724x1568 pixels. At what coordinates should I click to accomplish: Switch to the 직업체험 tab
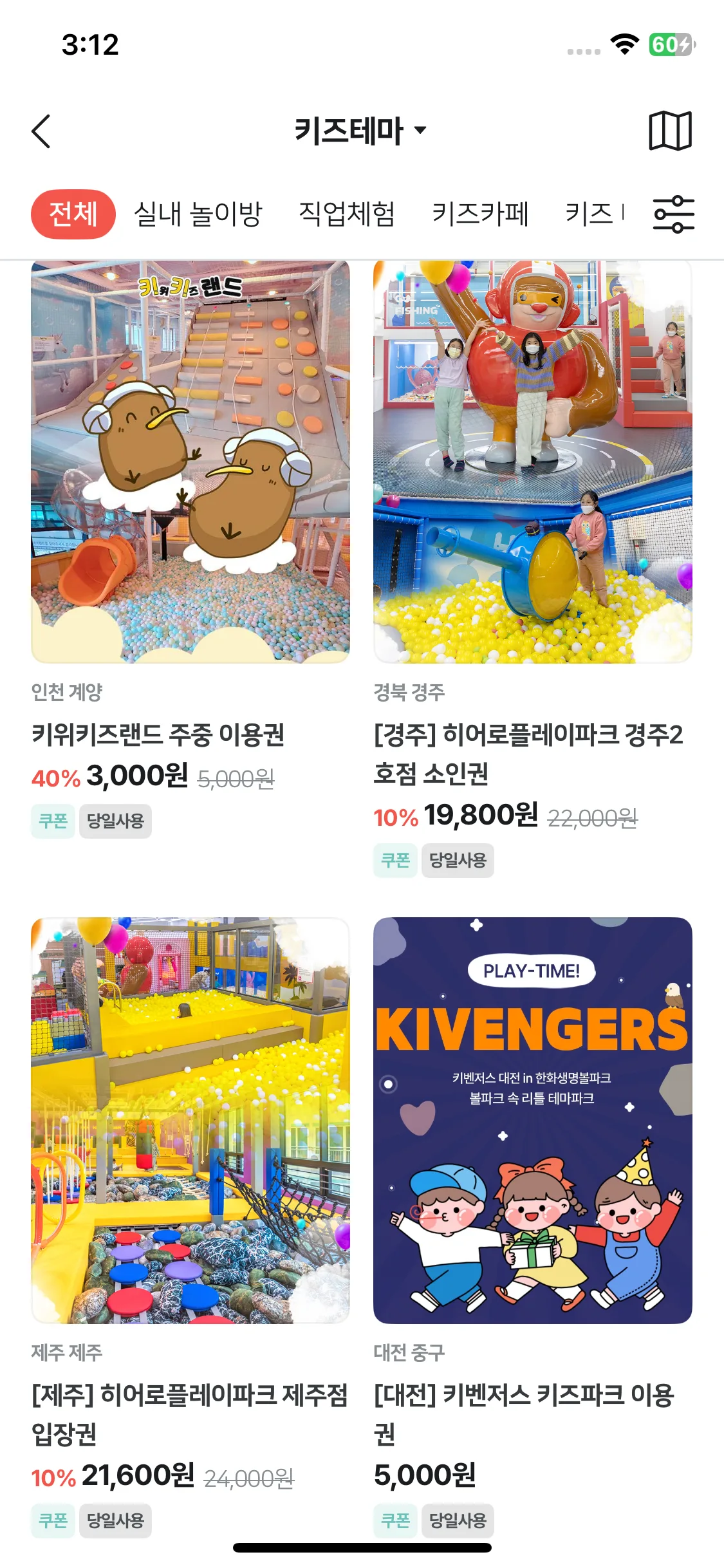pos(347,214)
